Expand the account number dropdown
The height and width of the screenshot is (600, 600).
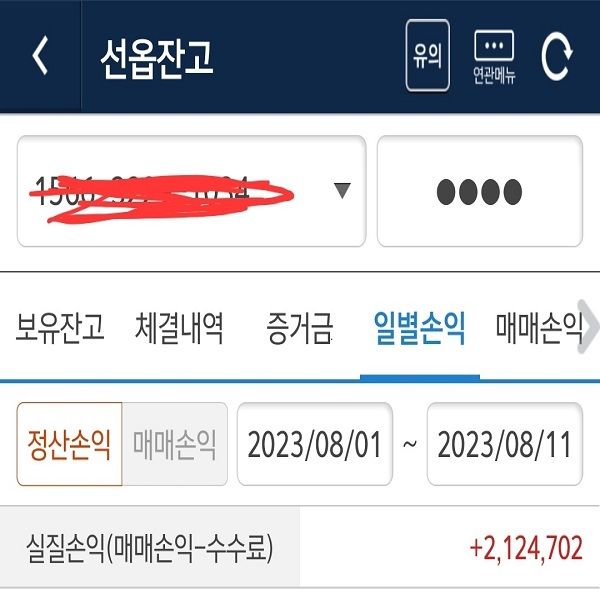[x=342, y=191]
